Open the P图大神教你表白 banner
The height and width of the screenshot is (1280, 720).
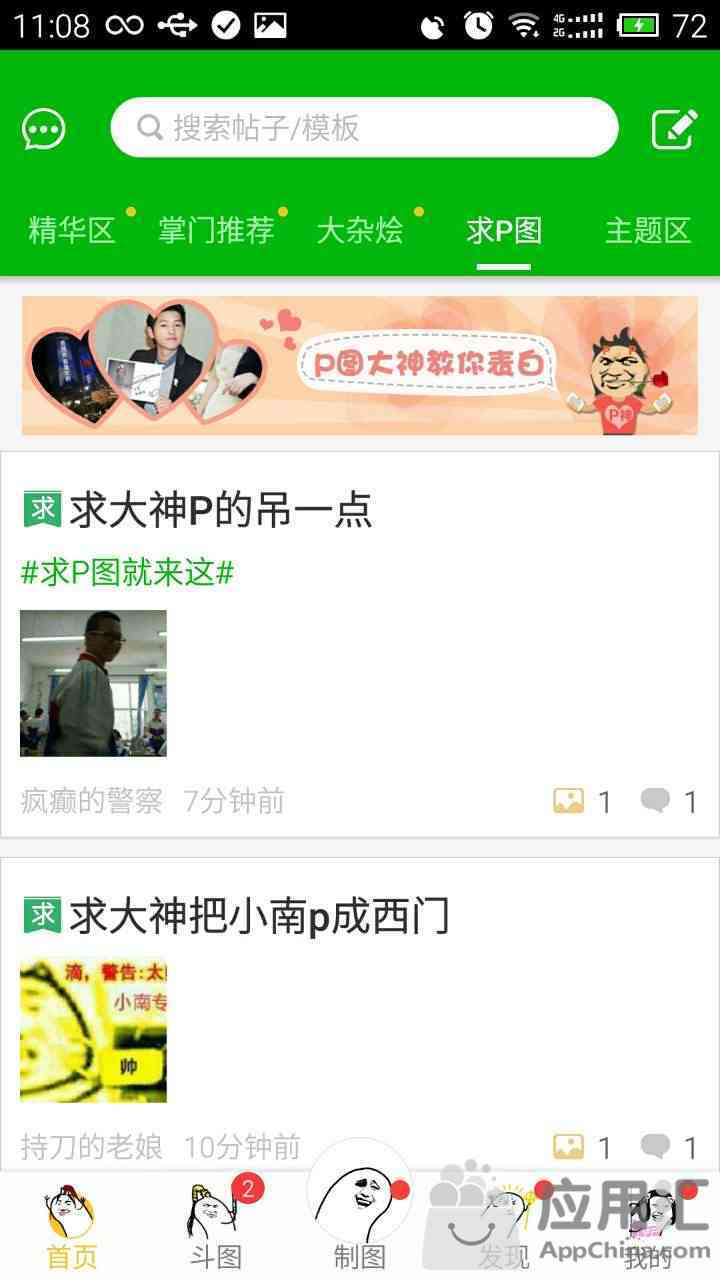[x=360, y=365]
